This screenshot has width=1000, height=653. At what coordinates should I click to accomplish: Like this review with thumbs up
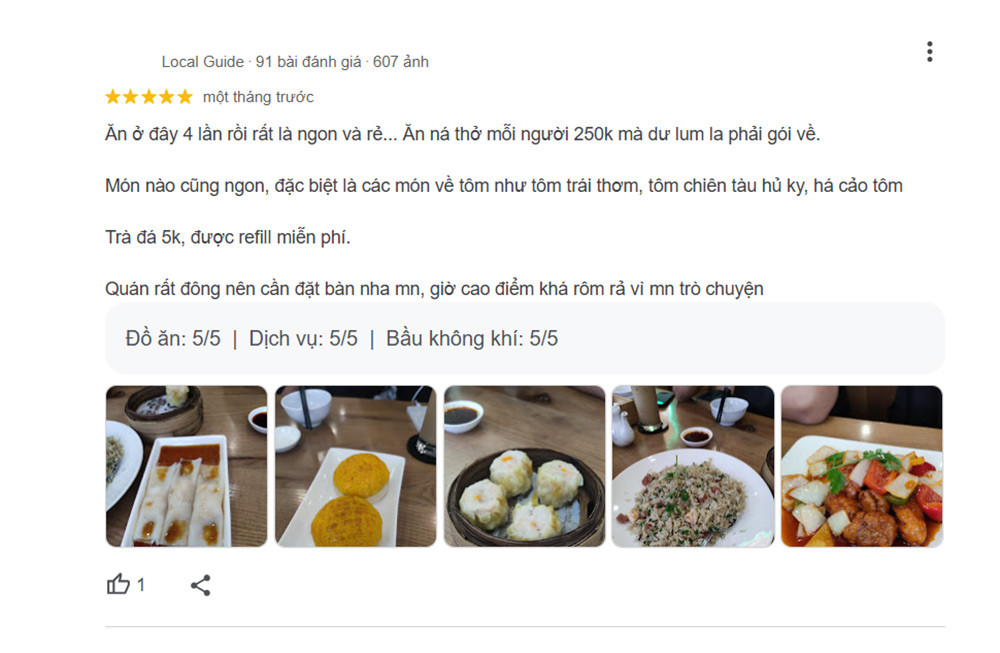(x=119, y=585)
